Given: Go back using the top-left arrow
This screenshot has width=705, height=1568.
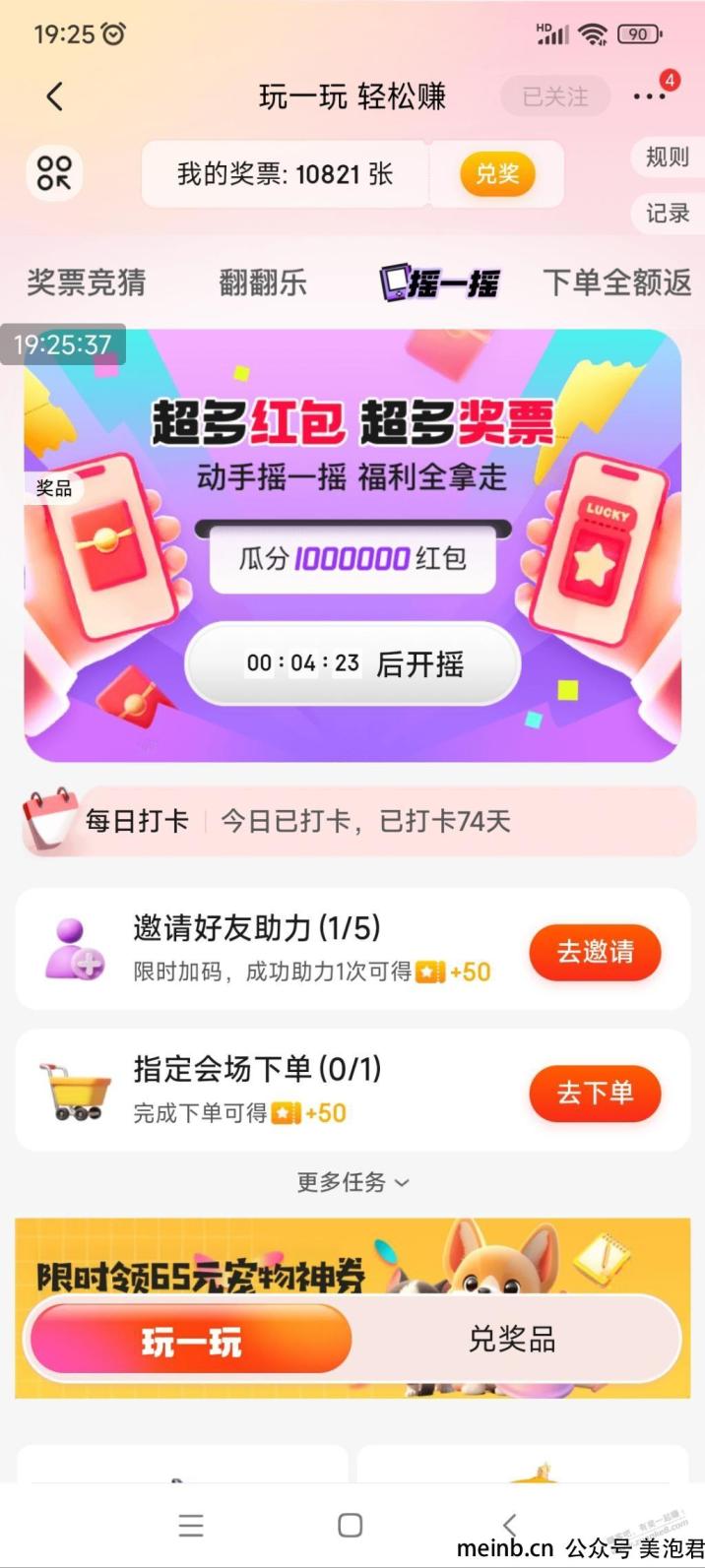Looking at the screenshot, I should (55, 96).
